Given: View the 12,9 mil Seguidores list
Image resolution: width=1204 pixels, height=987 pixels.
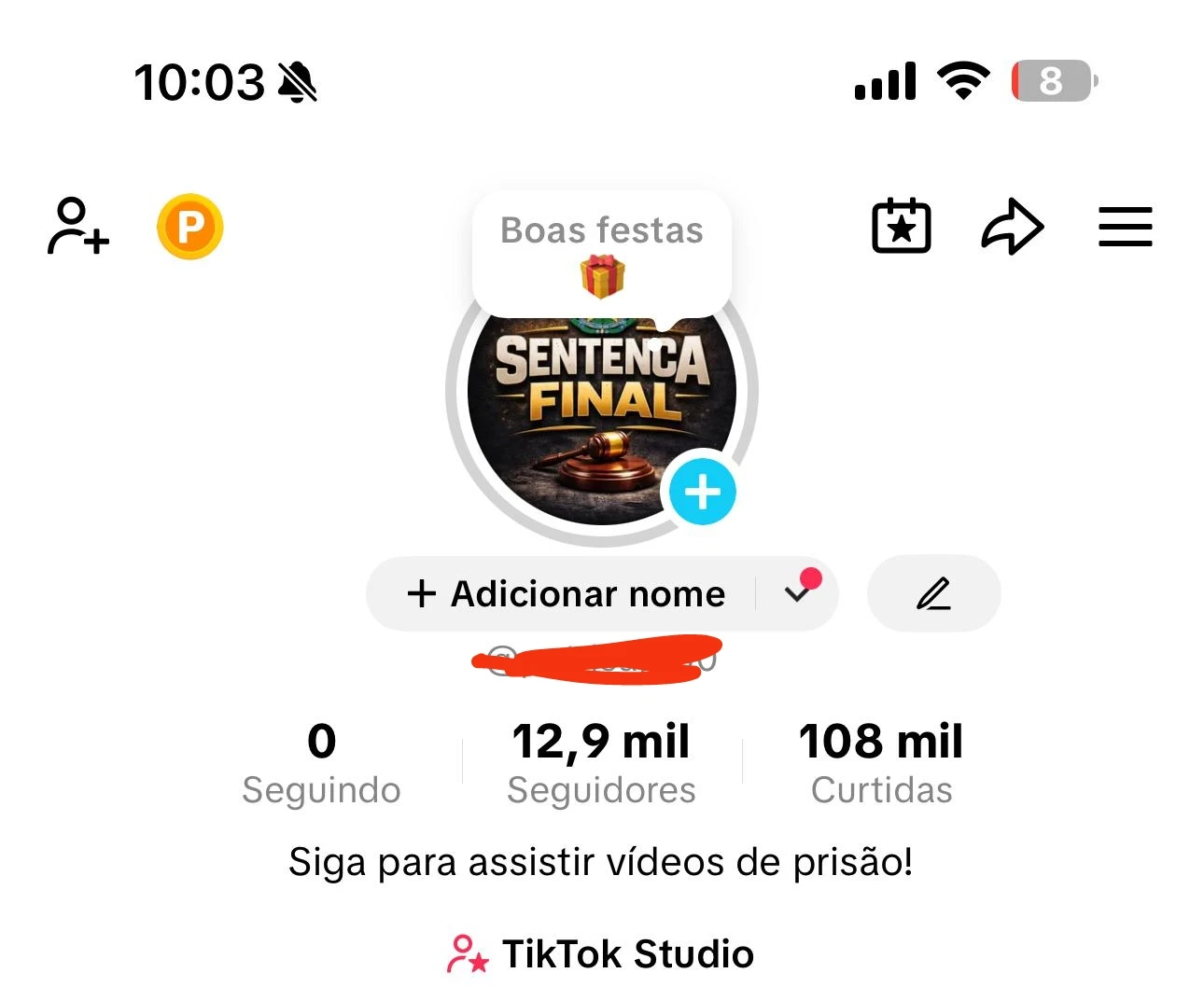Looking at the screenshot, I should 601,762.
